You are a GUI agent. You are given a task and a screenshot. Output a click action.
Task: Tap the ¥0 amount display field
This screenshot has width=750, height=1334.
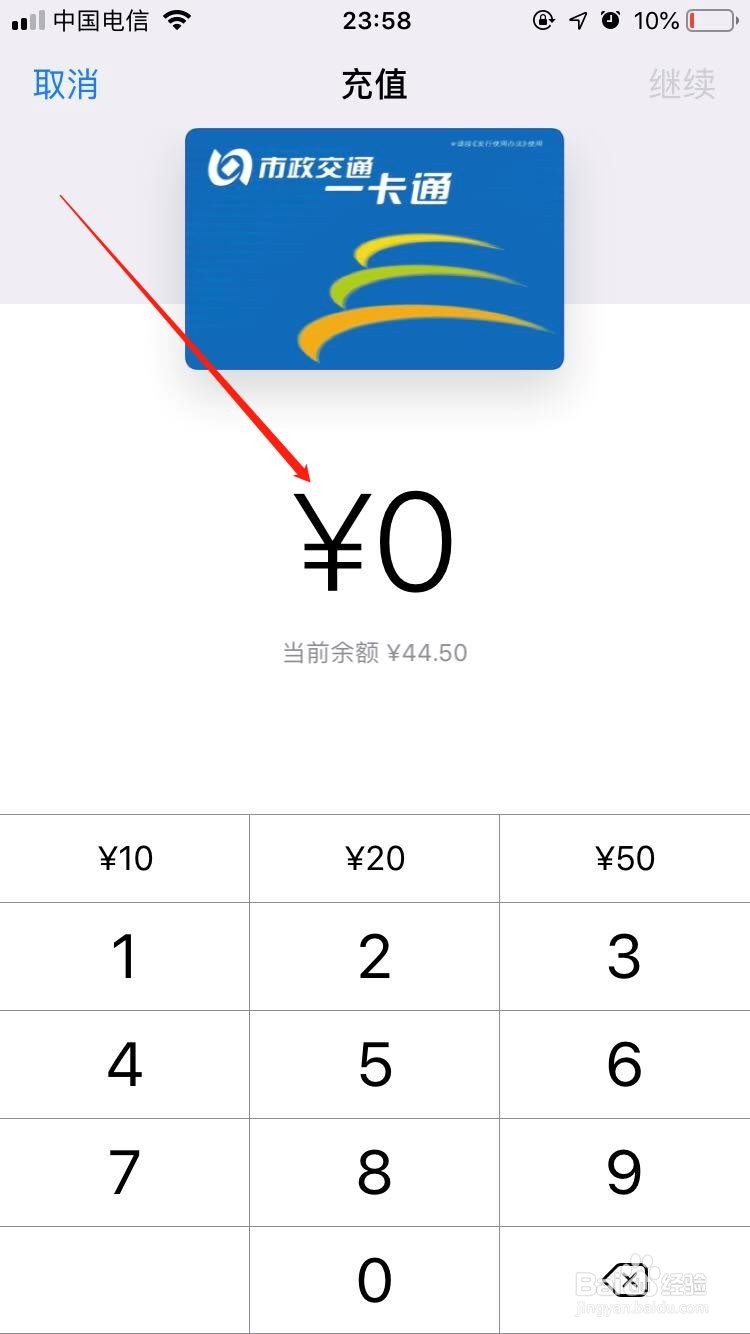[x=374, y=540]
